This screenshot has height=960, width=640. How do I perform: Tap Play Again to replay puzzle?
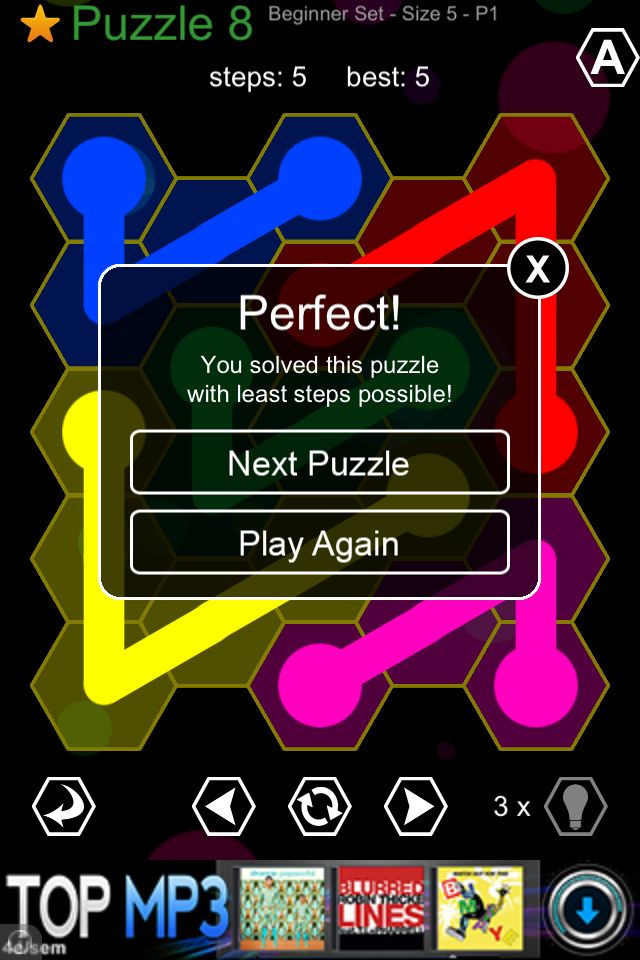pos(319,543)
